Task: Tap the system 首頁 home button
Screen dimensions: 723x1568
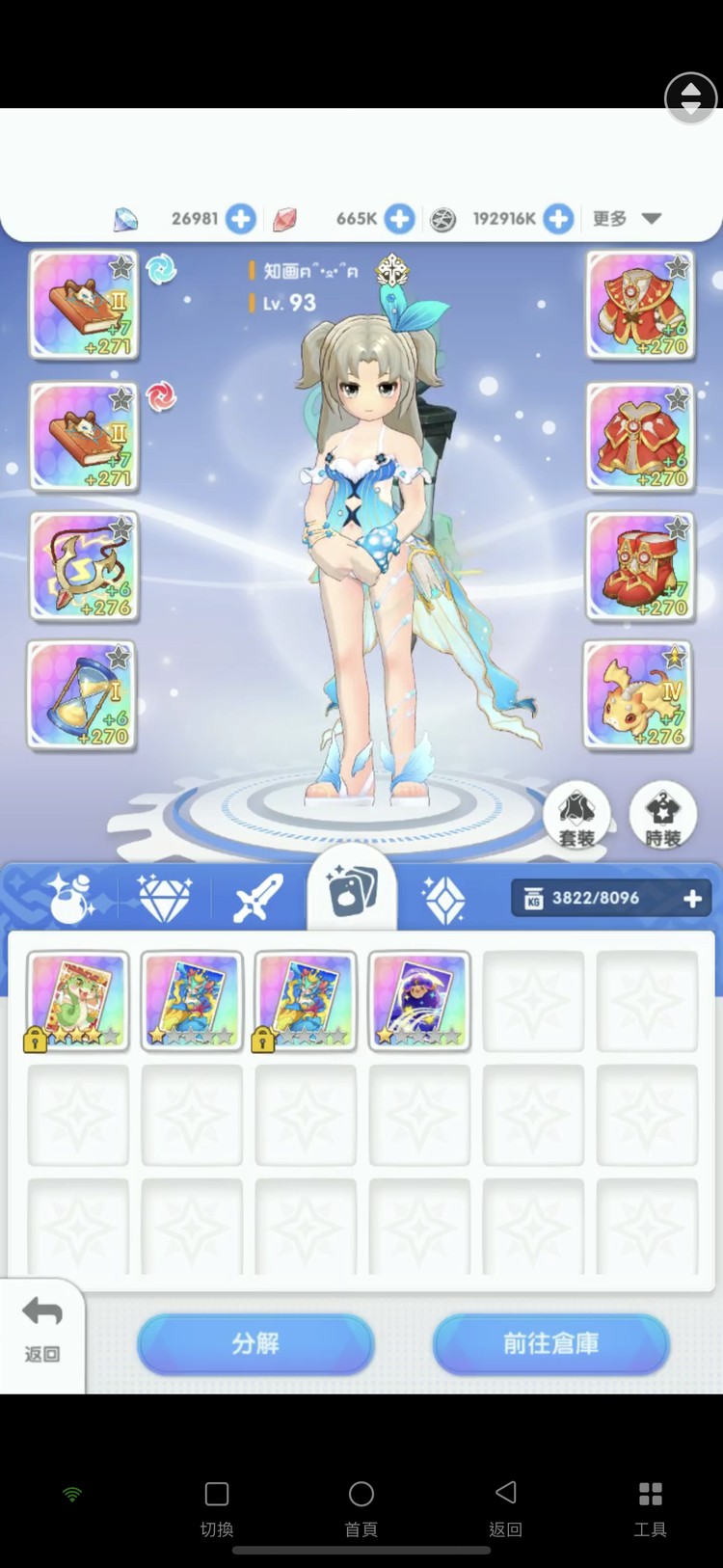Action: [361, 1506]
